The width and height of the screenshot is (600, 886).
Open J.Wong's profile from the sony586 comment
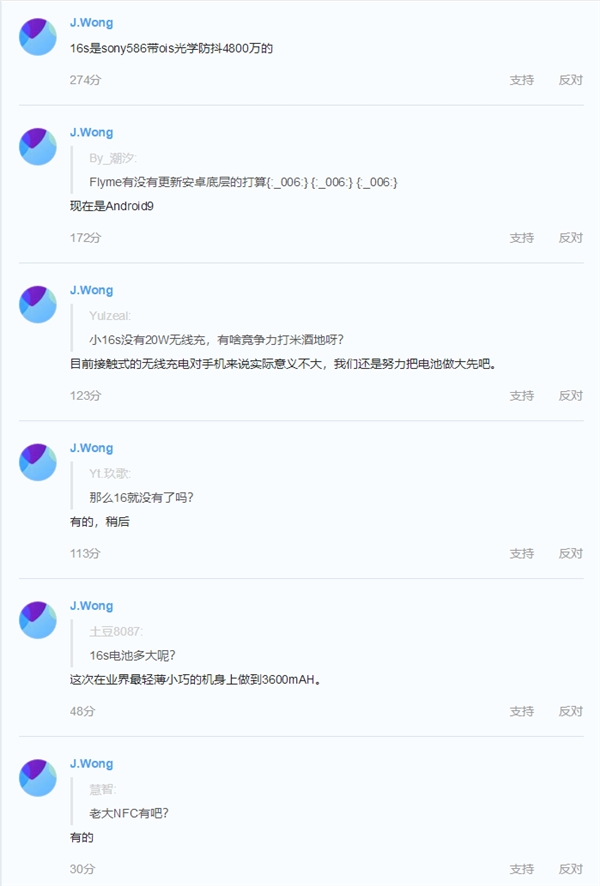pyautogui.click(x=91, y=23)
